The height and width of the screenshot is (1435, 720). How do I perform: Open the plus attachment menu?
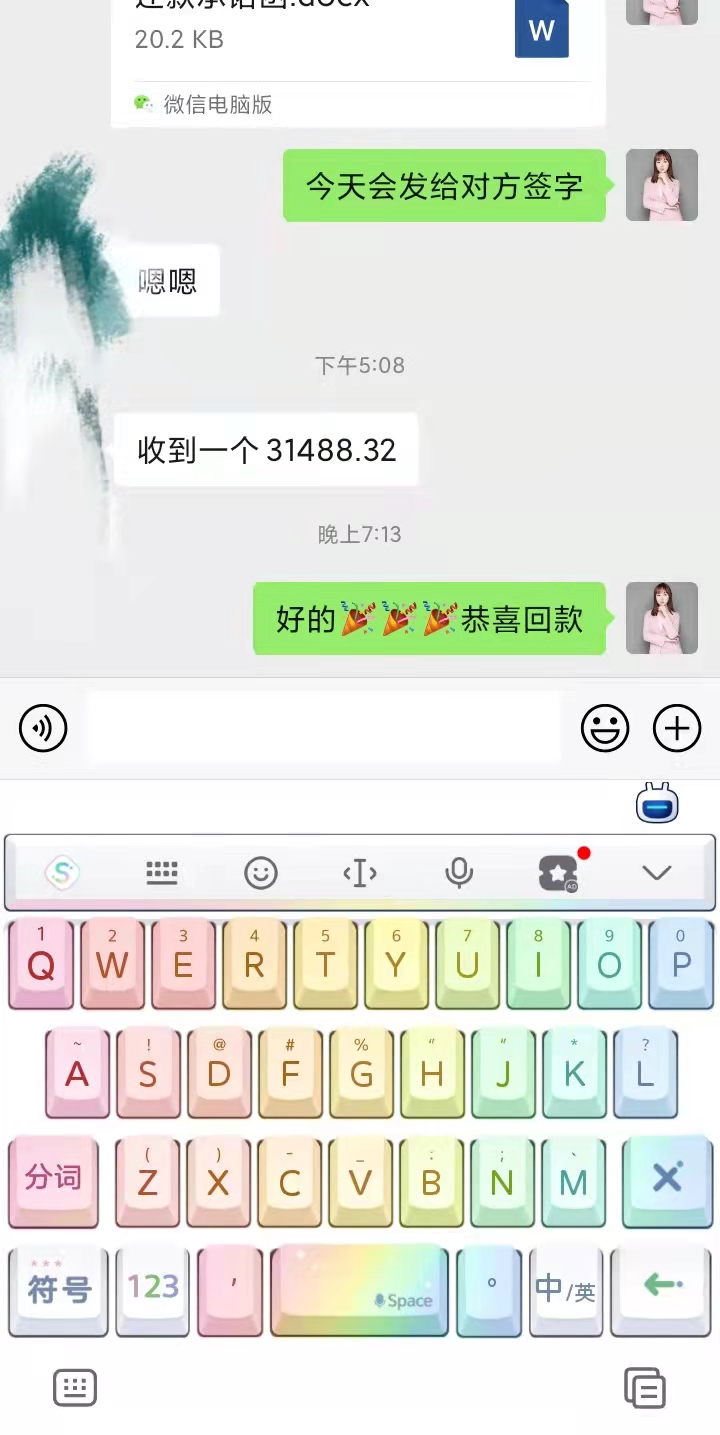(677, 728)
